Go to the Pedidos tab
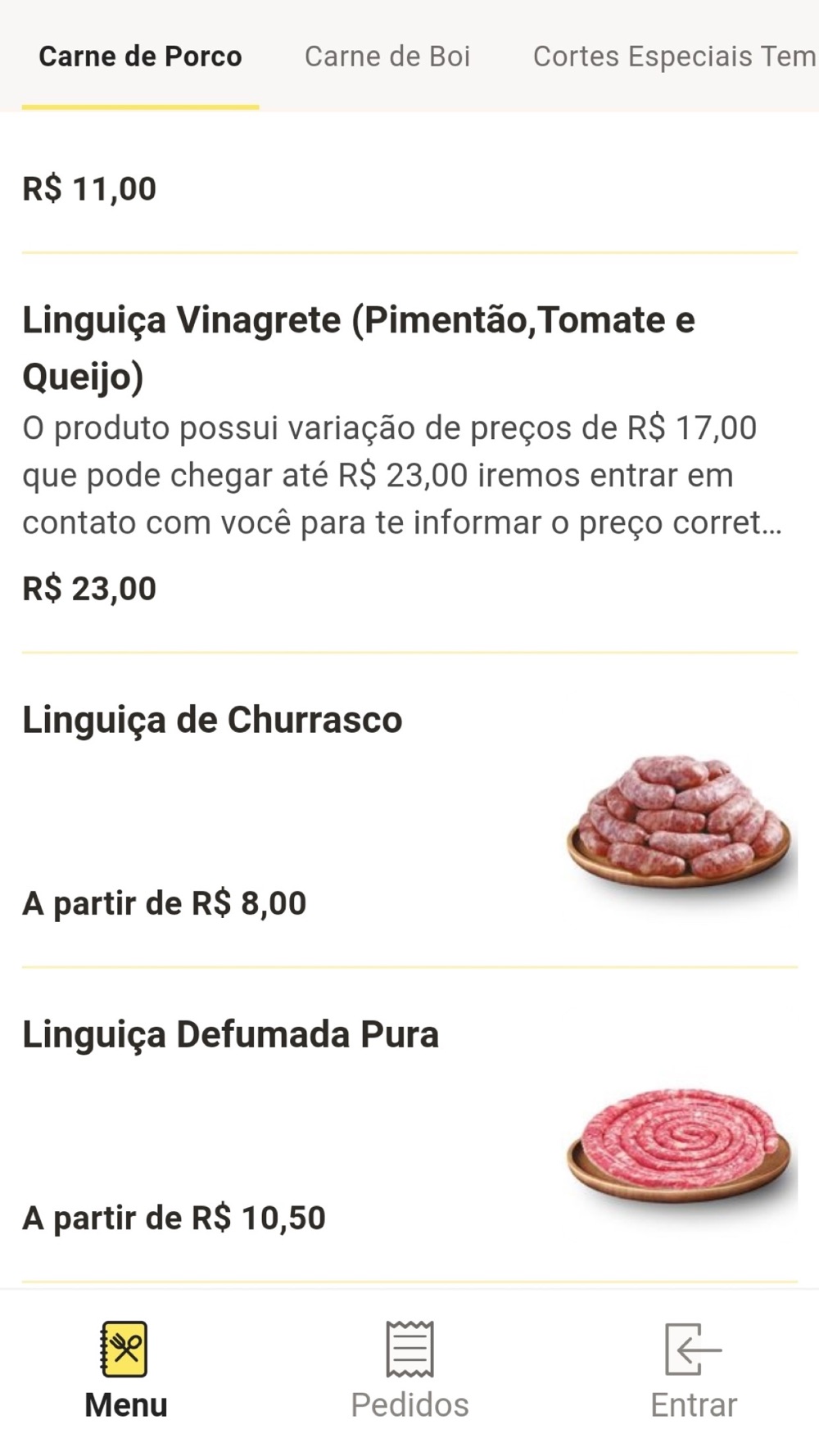 click(409, 1372)
